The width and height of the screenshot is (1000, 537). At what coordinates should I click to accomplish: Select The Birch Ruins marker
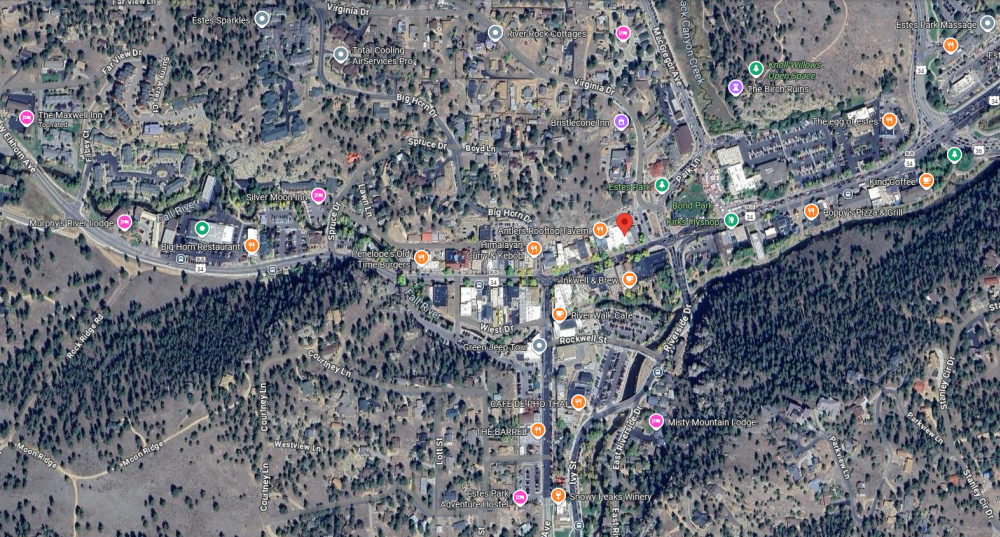point(735,87)
